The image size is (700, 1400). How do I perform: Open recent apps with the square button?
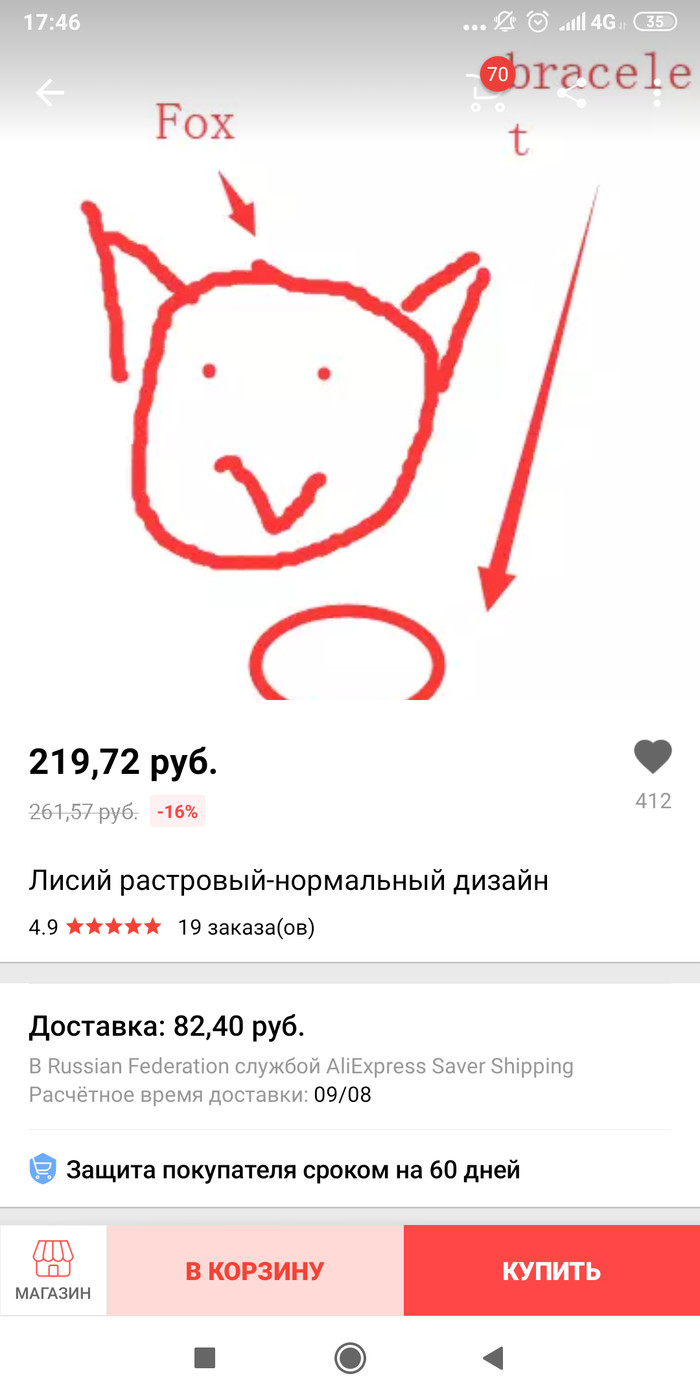coord(205,1357)
